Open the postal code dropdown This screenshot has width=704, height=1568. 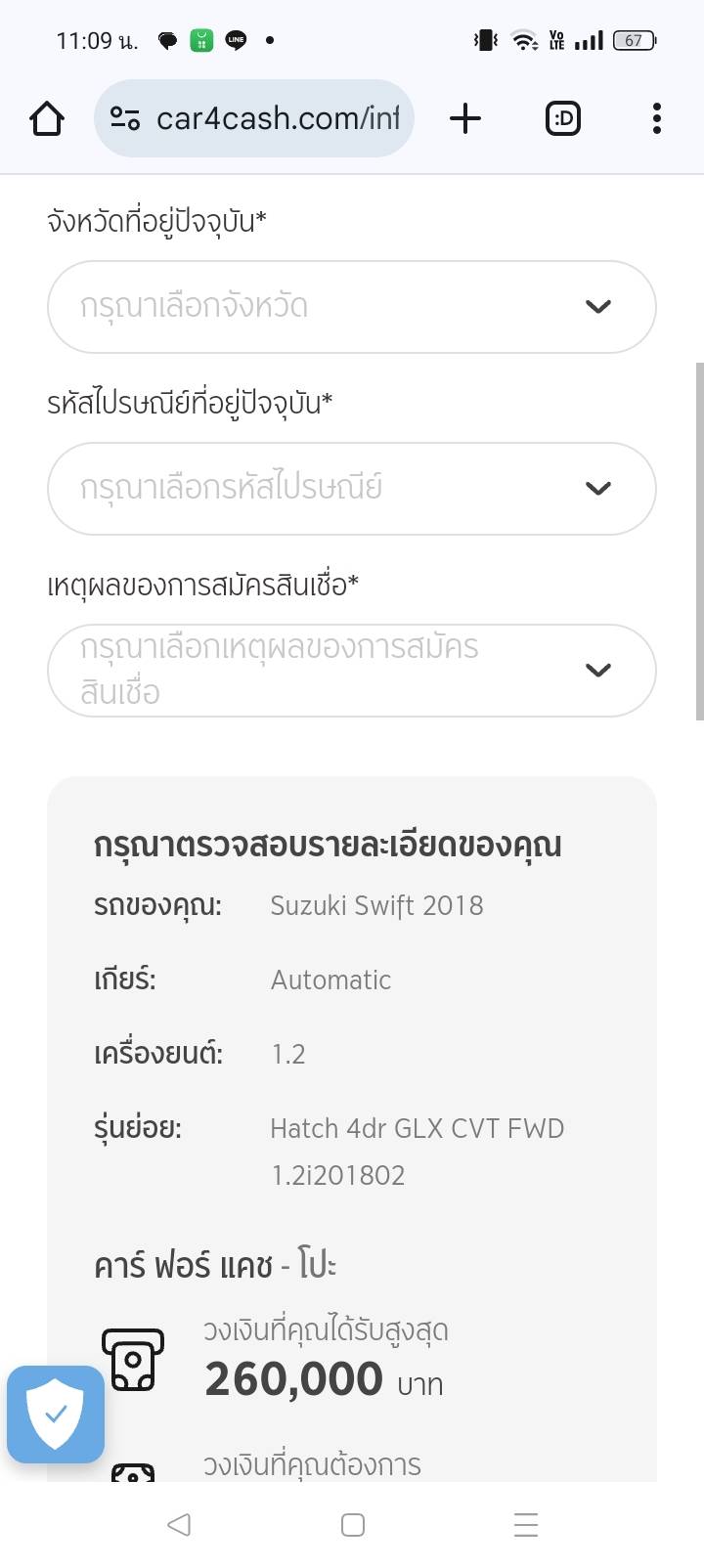point(351,489)
